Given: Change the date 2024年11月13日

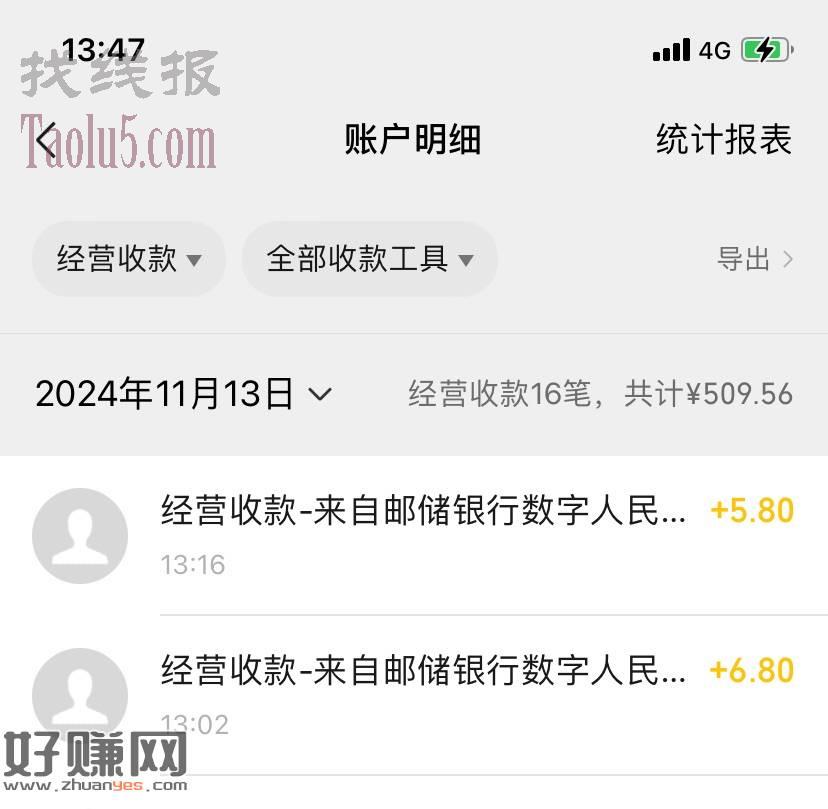Looking at the screenshot, I should tap(183, 394).
